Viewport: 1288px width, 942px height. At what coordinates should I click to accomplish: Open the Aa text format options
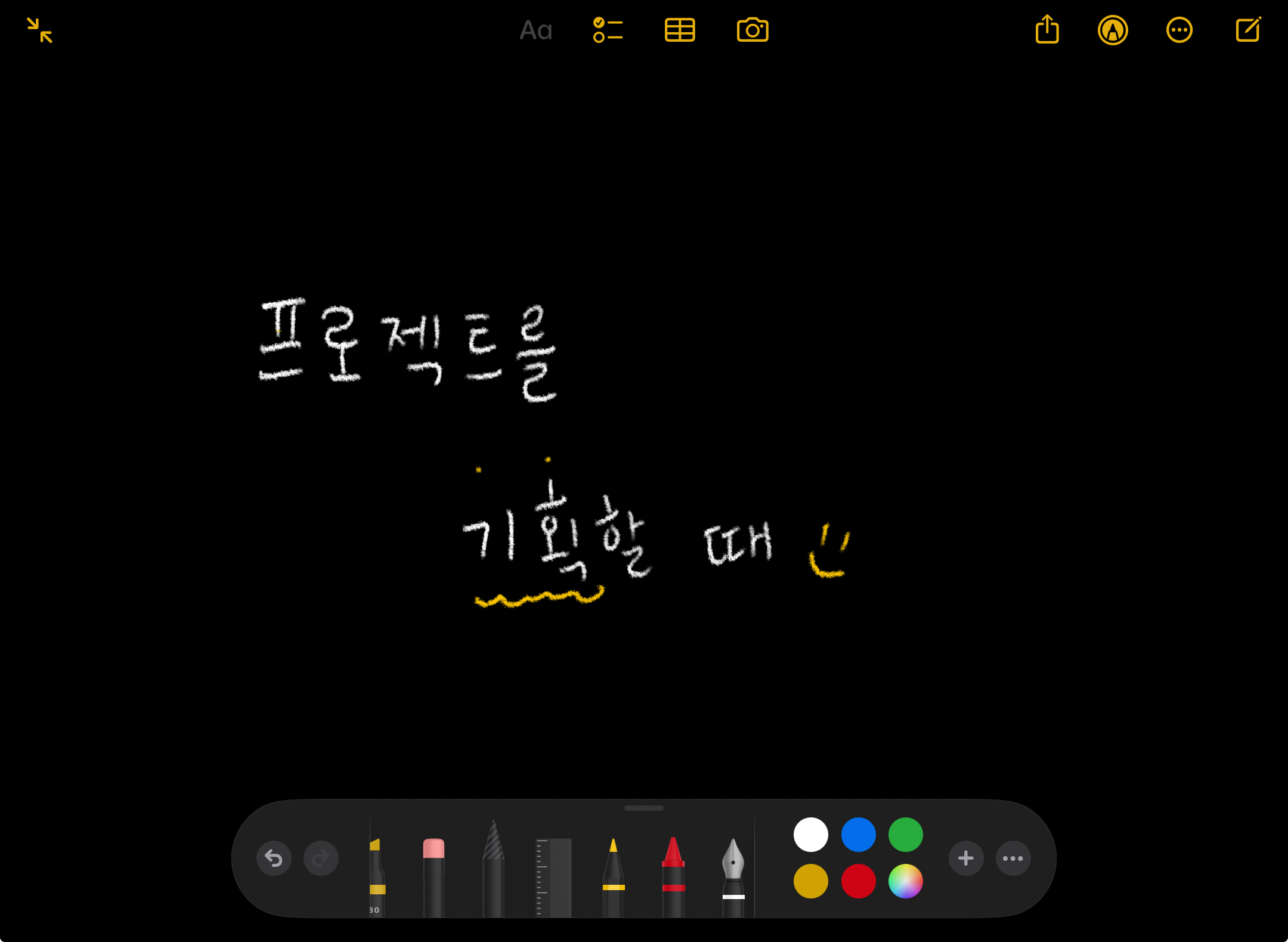coord(535,30)
